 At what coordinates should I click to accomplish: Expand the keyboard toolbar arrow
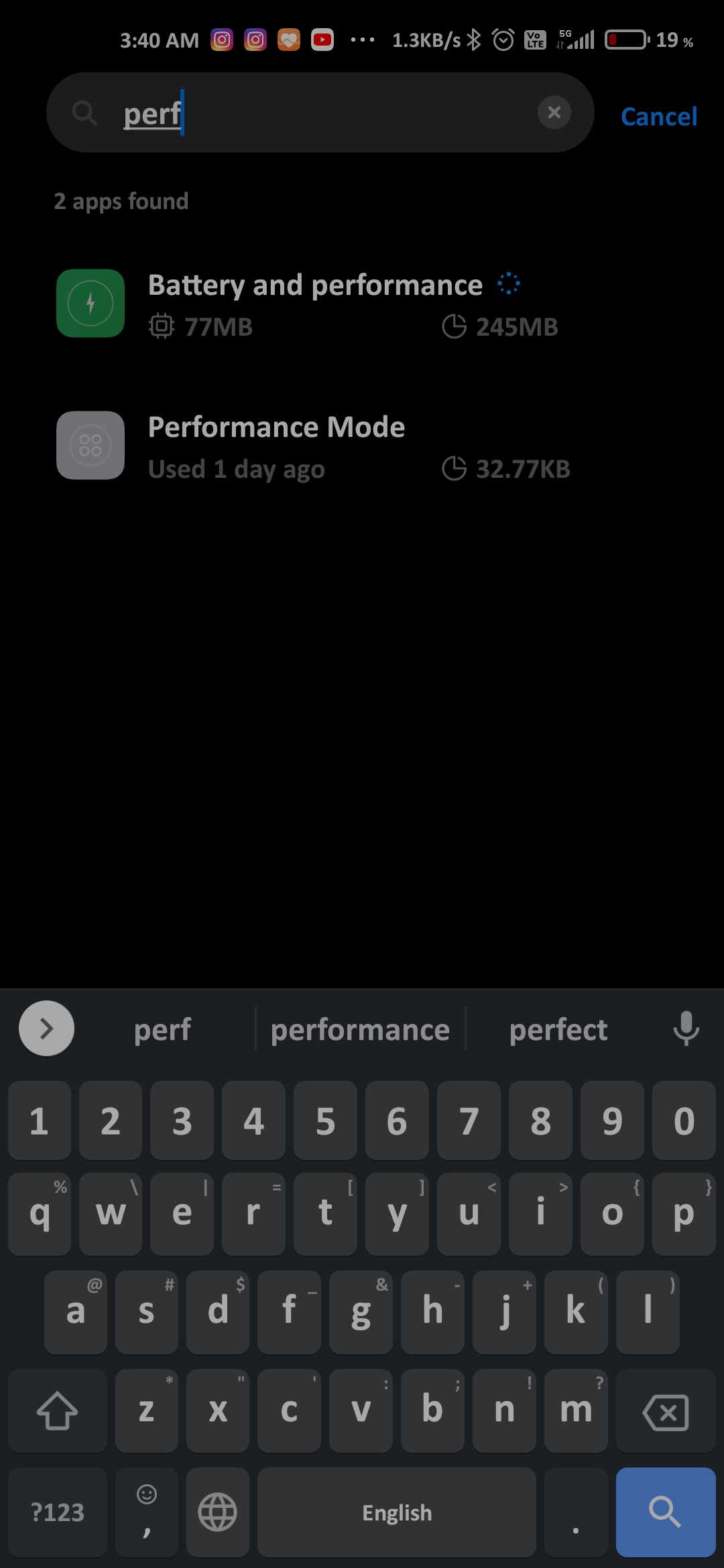(x=46, y=1029)
